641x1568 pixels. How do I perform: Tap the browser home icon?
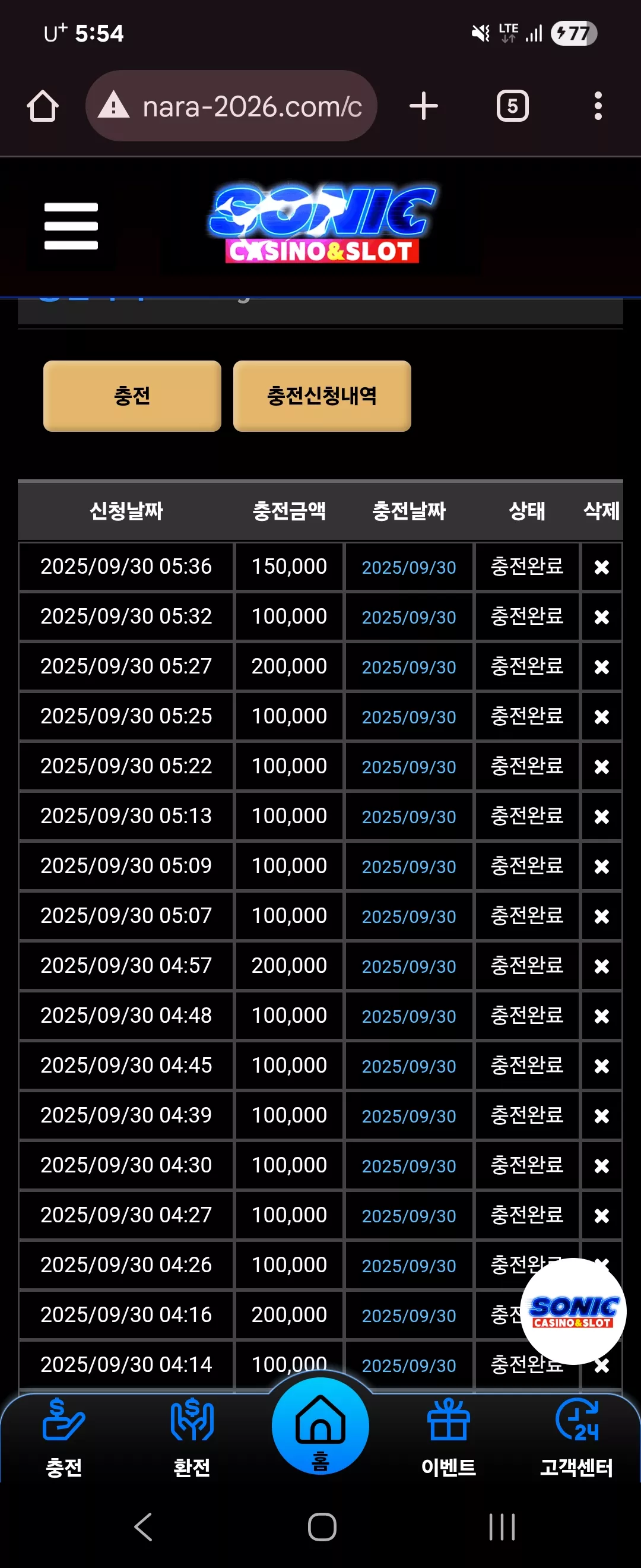point(43,106)
